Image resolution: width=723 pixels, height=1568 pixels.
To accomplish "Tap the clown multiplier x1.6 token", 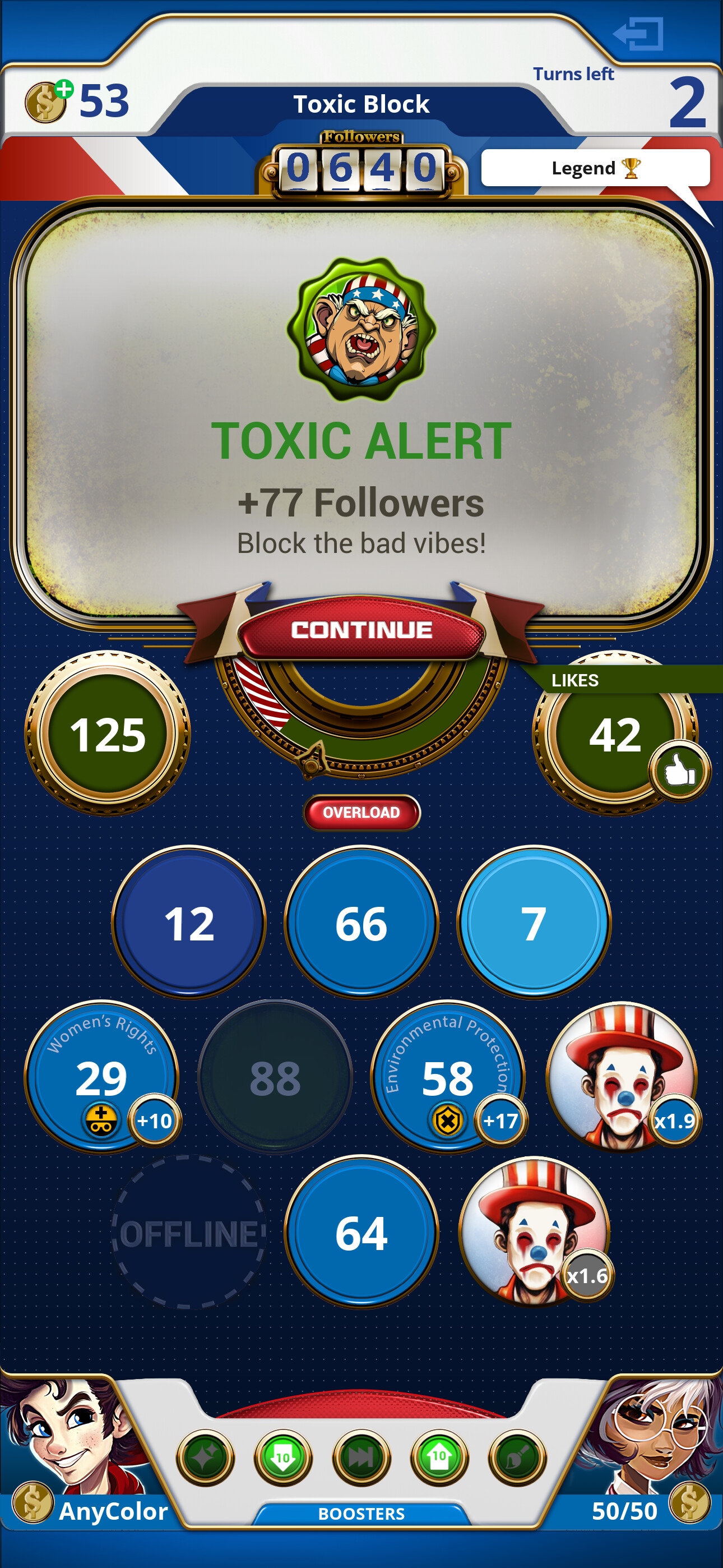I will [x=533, y=1232].
